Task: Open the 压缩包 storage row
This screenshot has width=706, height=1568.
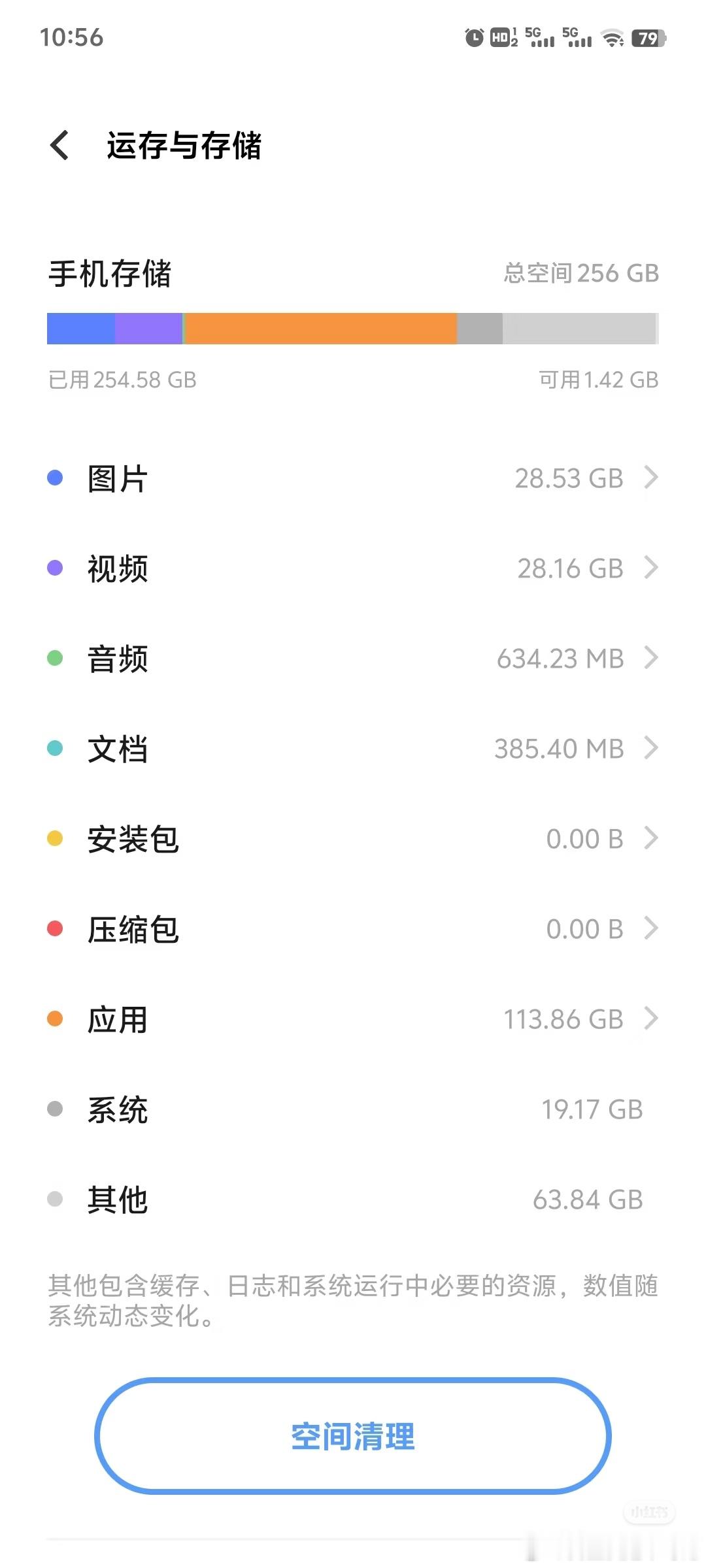Action: click(353, 929)
